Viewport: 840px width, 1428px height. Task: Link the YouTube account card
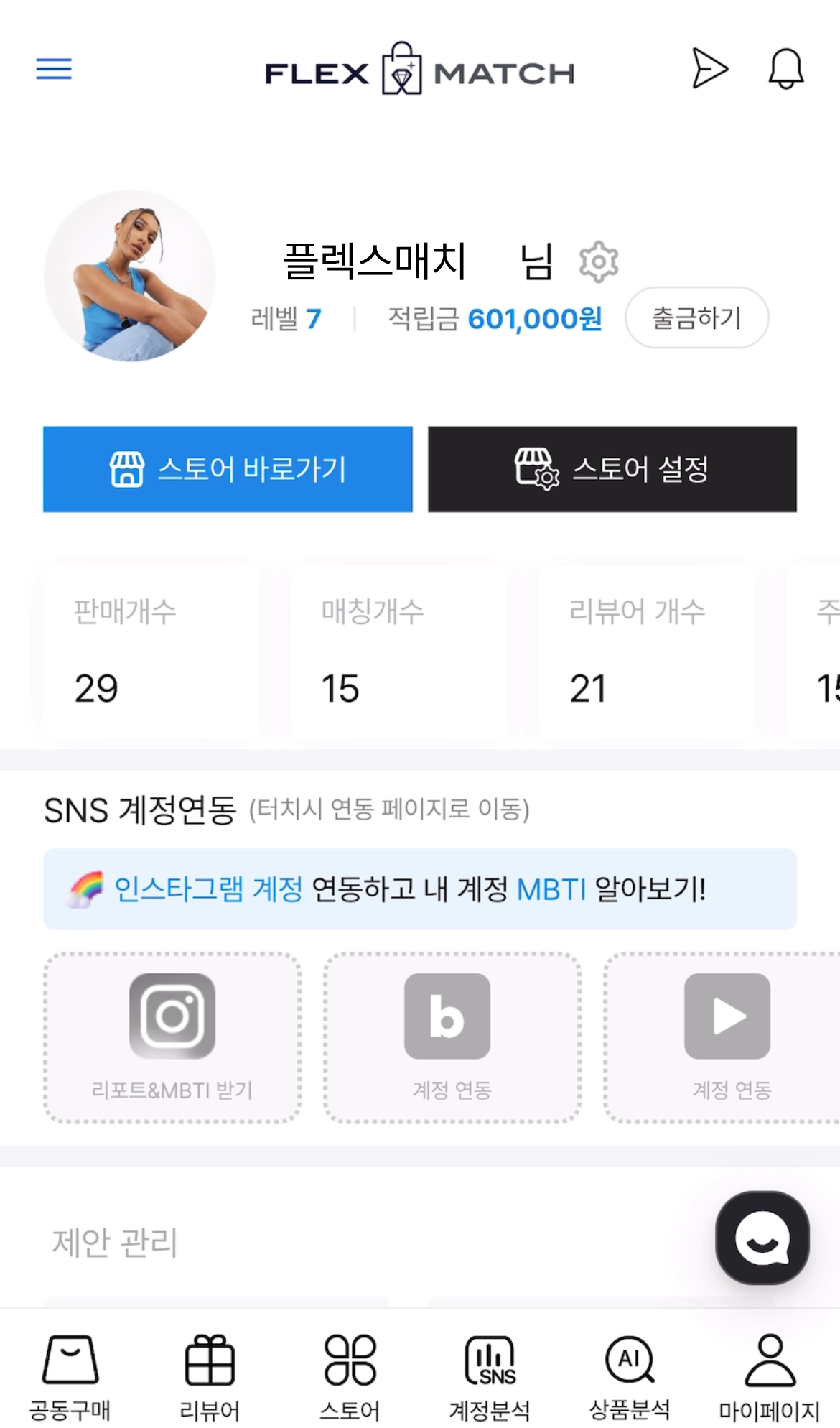click(x=727, y=1037)
